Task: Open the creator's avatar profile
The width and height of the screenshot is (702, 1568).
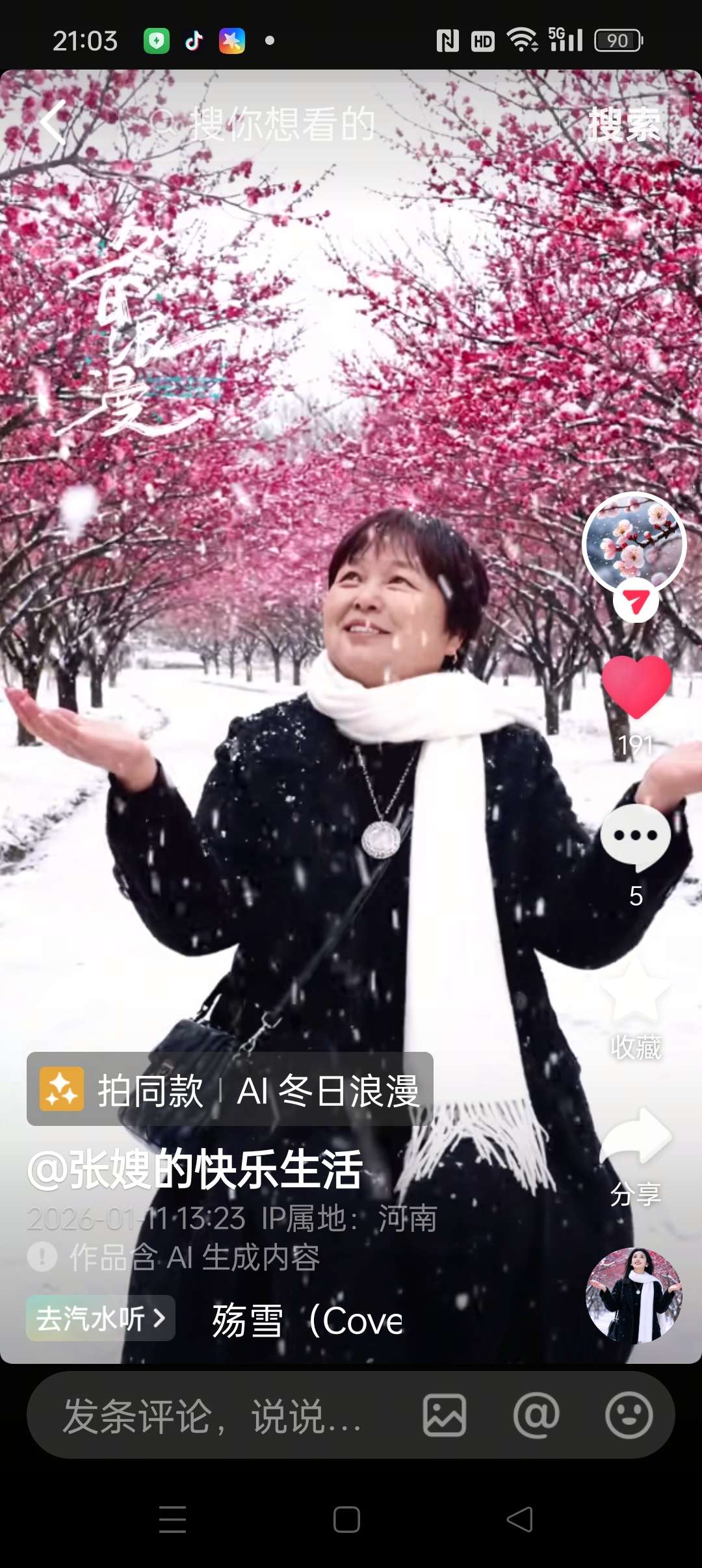Action: (634, 543)
